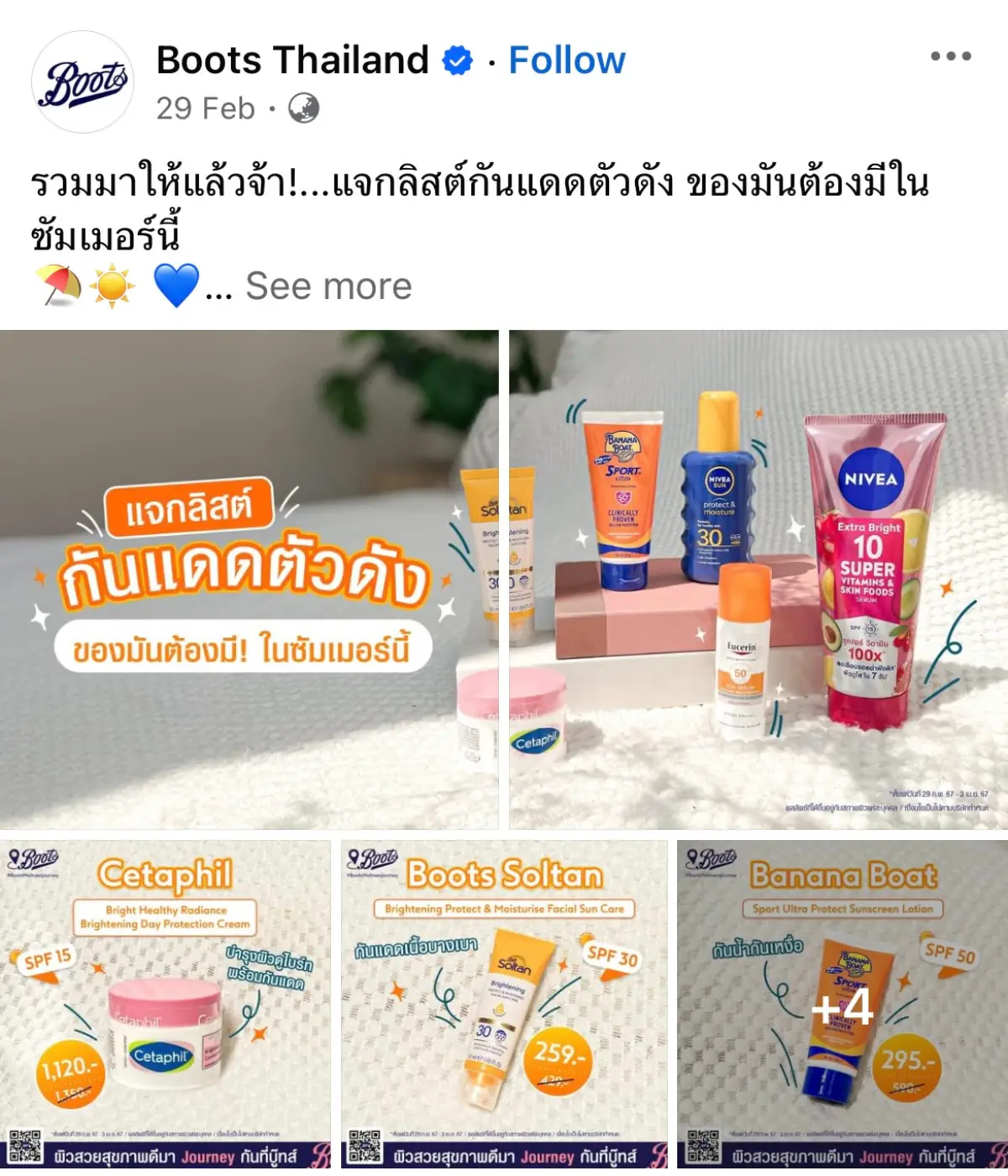Tap the 29 Feb post timestamp
This screenshot has height=1176, width=1008.
pos(205,108)
